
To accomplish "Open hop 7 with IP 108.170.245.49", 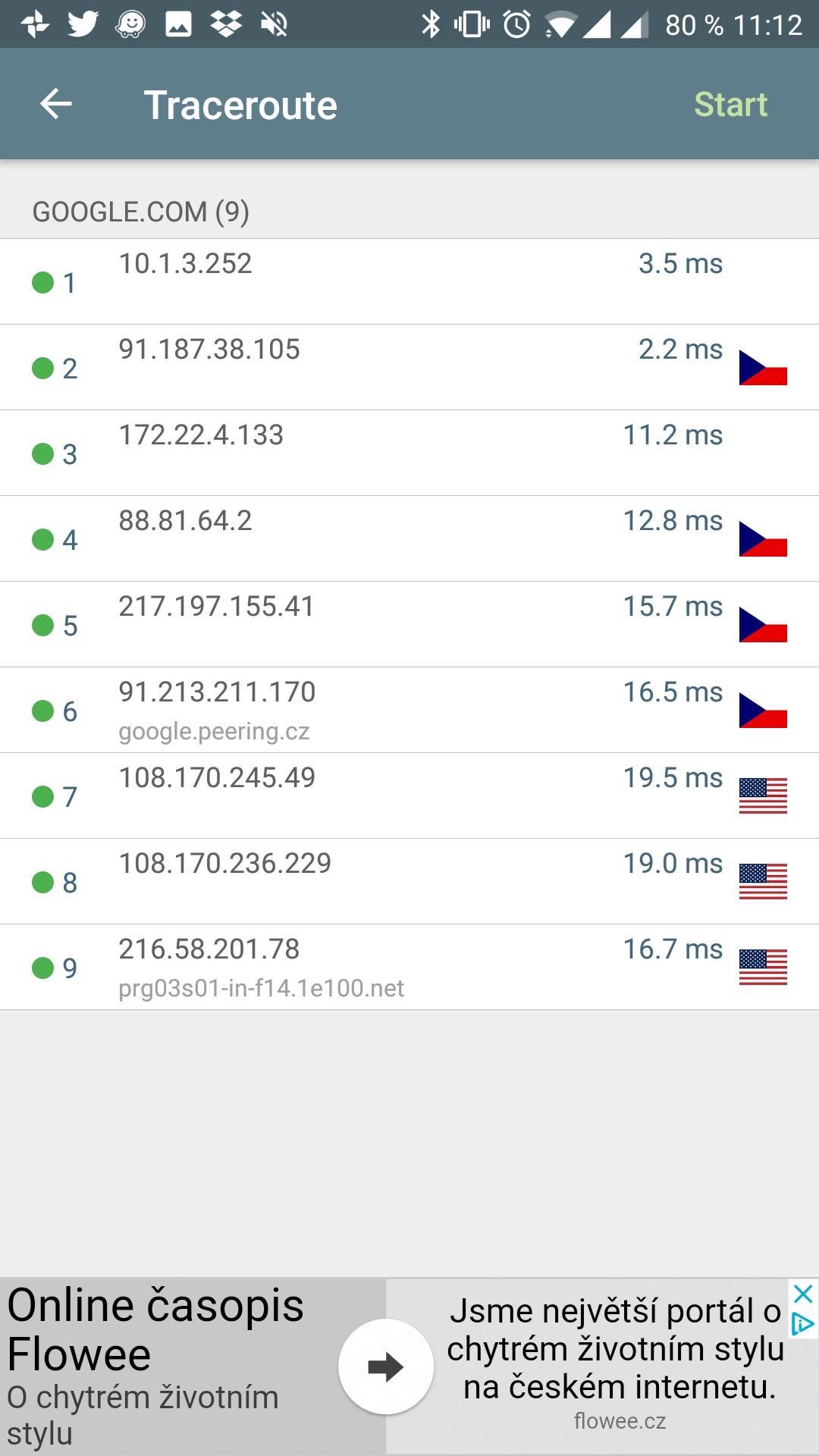I will (409, 796).
